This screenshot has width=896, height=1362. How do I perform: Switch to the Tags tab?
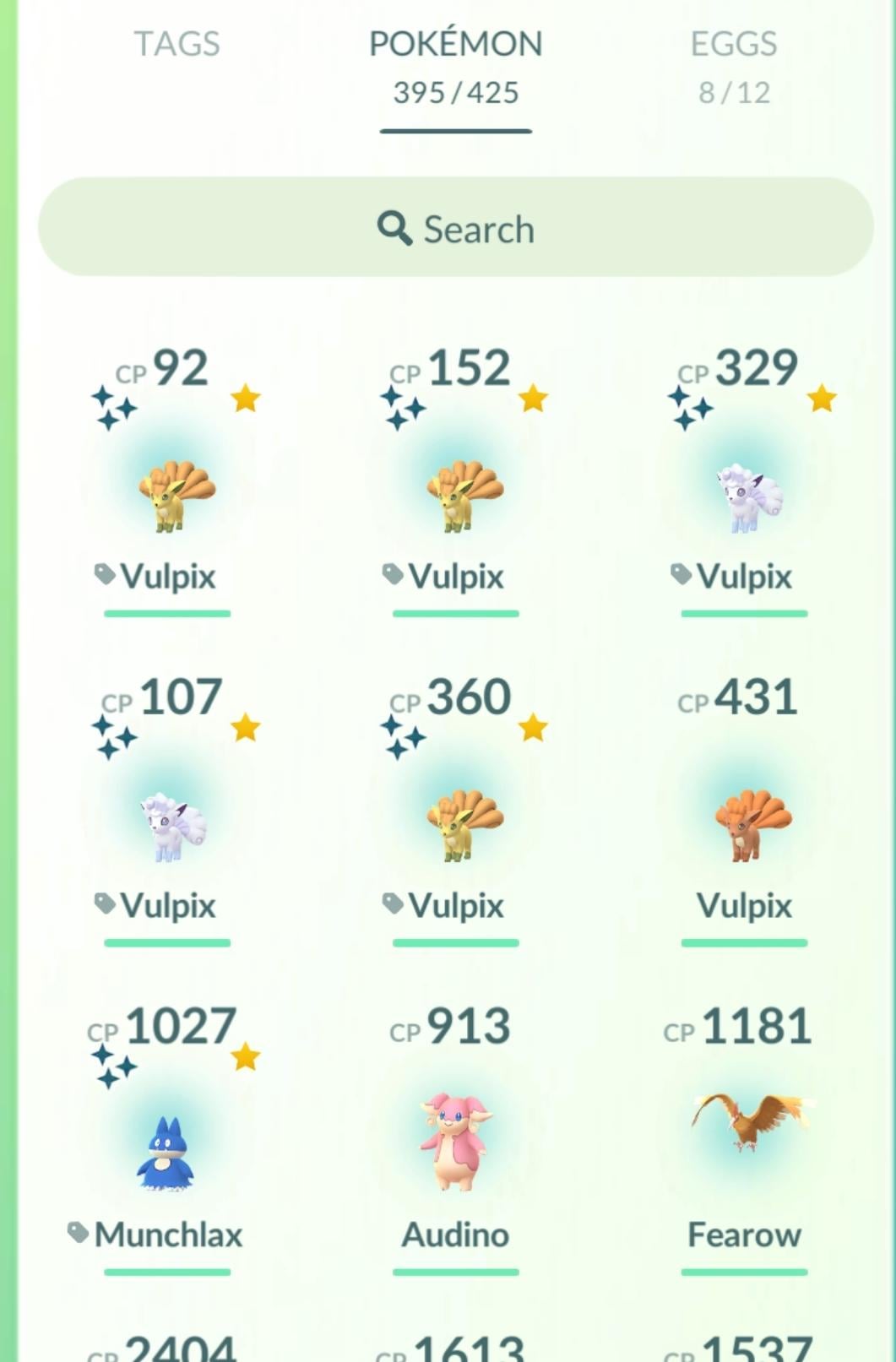pos(176,45)
